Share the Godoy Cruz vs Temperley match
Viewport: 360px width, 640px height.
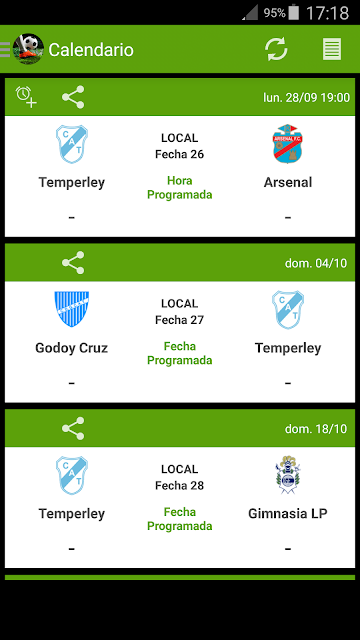click(x=73, y=262)
